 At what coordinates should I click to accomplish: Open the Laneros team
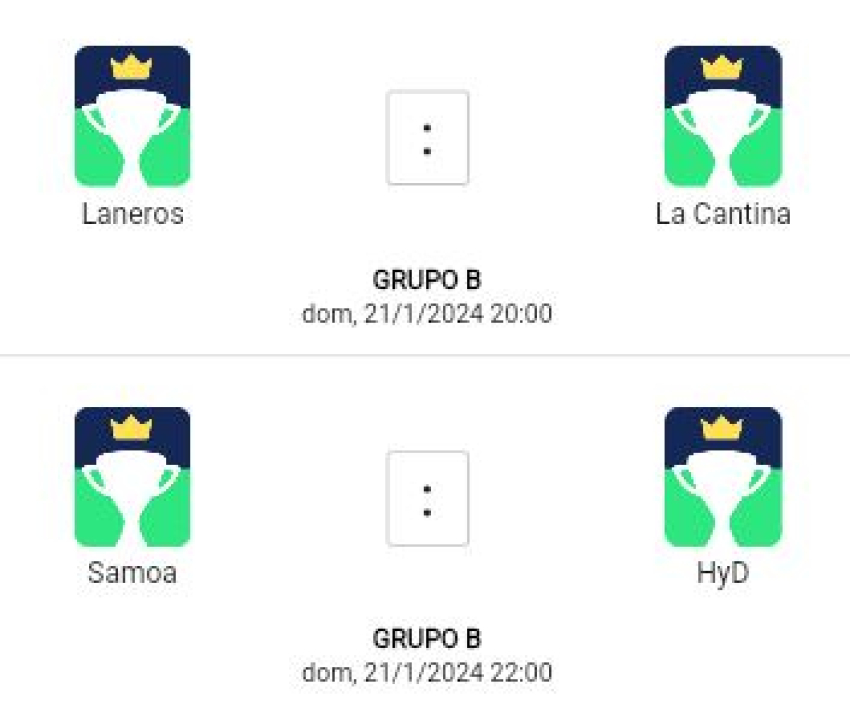132,118
